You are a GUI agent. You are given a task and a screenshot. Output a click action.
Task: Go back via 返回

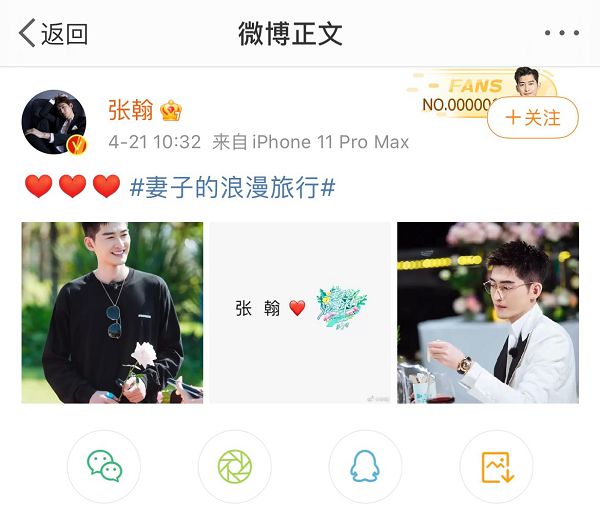pos(54,33)
